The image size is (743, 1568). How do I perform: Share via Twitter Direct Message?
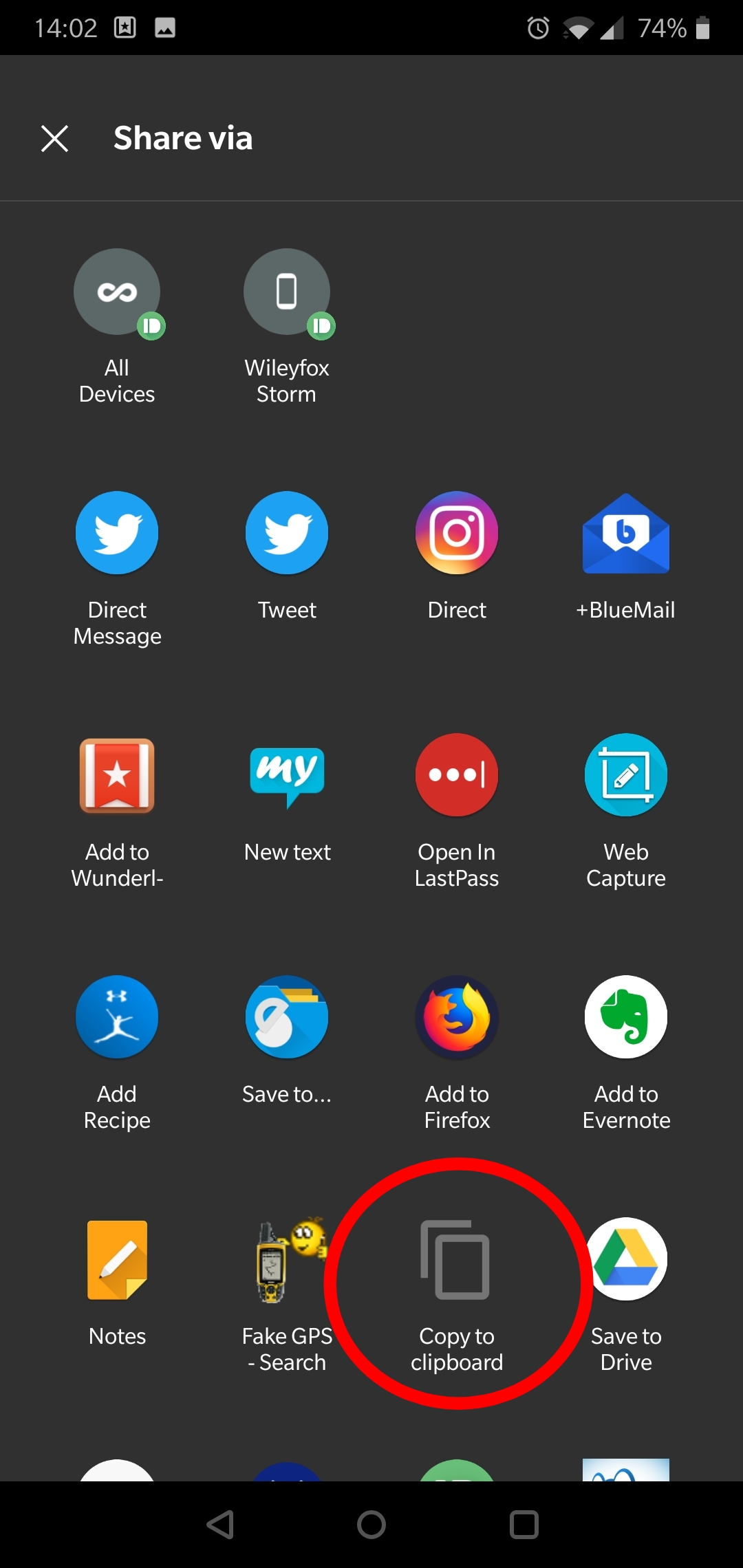117,533
